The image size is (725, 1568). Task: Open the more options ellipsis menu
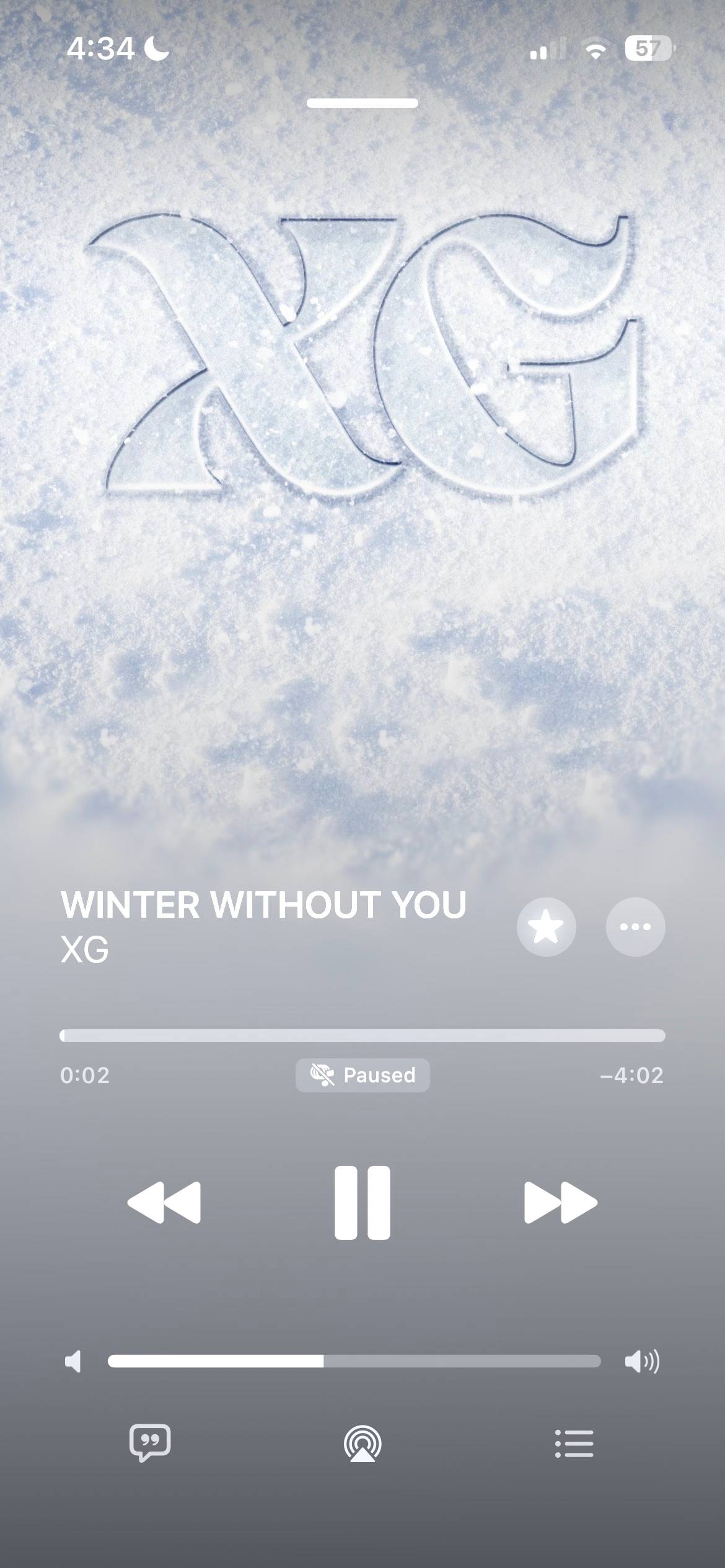pos(635,927)
